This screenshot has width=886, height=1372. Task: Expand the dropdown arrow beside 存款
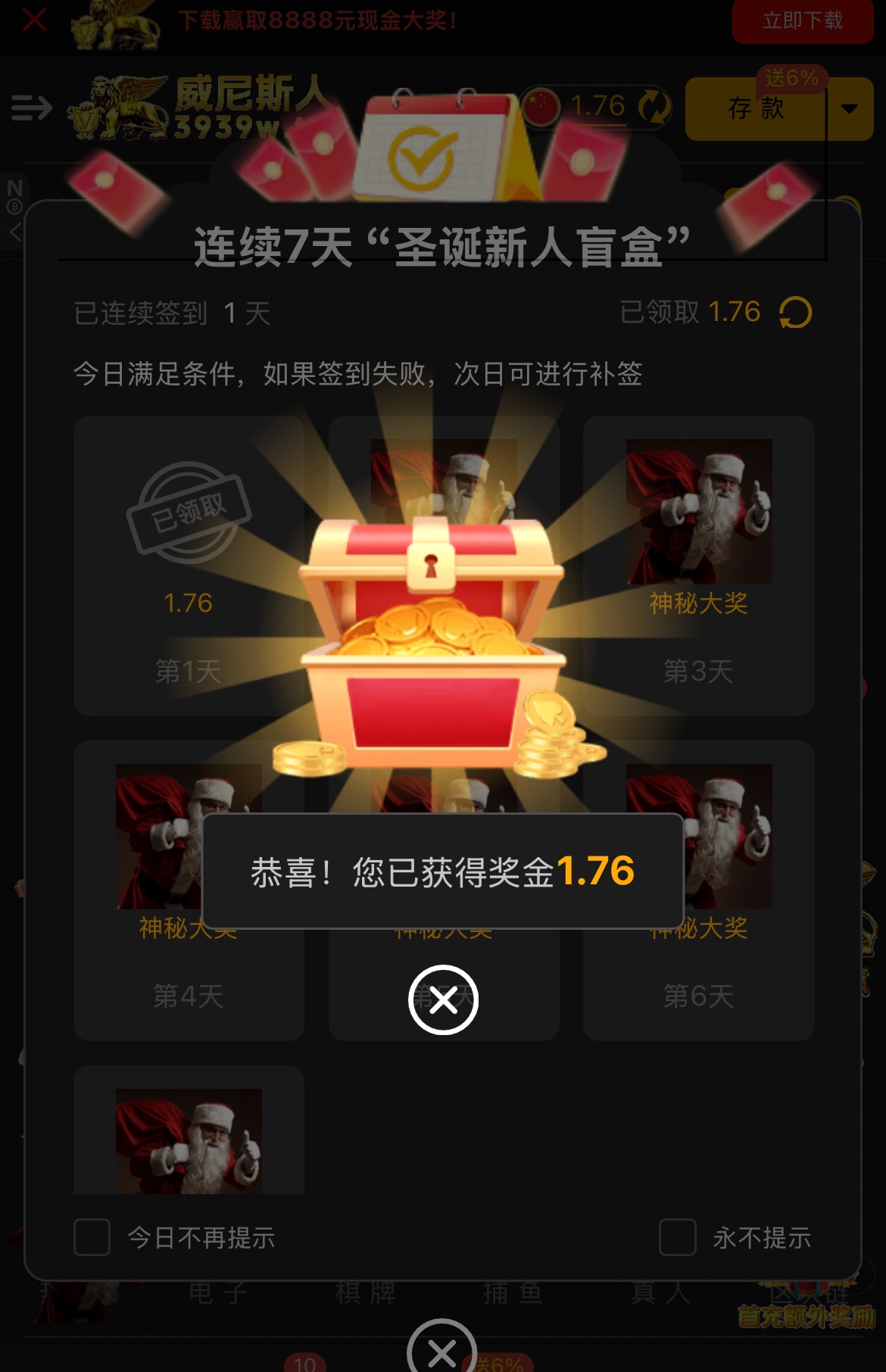[x=850, y=109]
